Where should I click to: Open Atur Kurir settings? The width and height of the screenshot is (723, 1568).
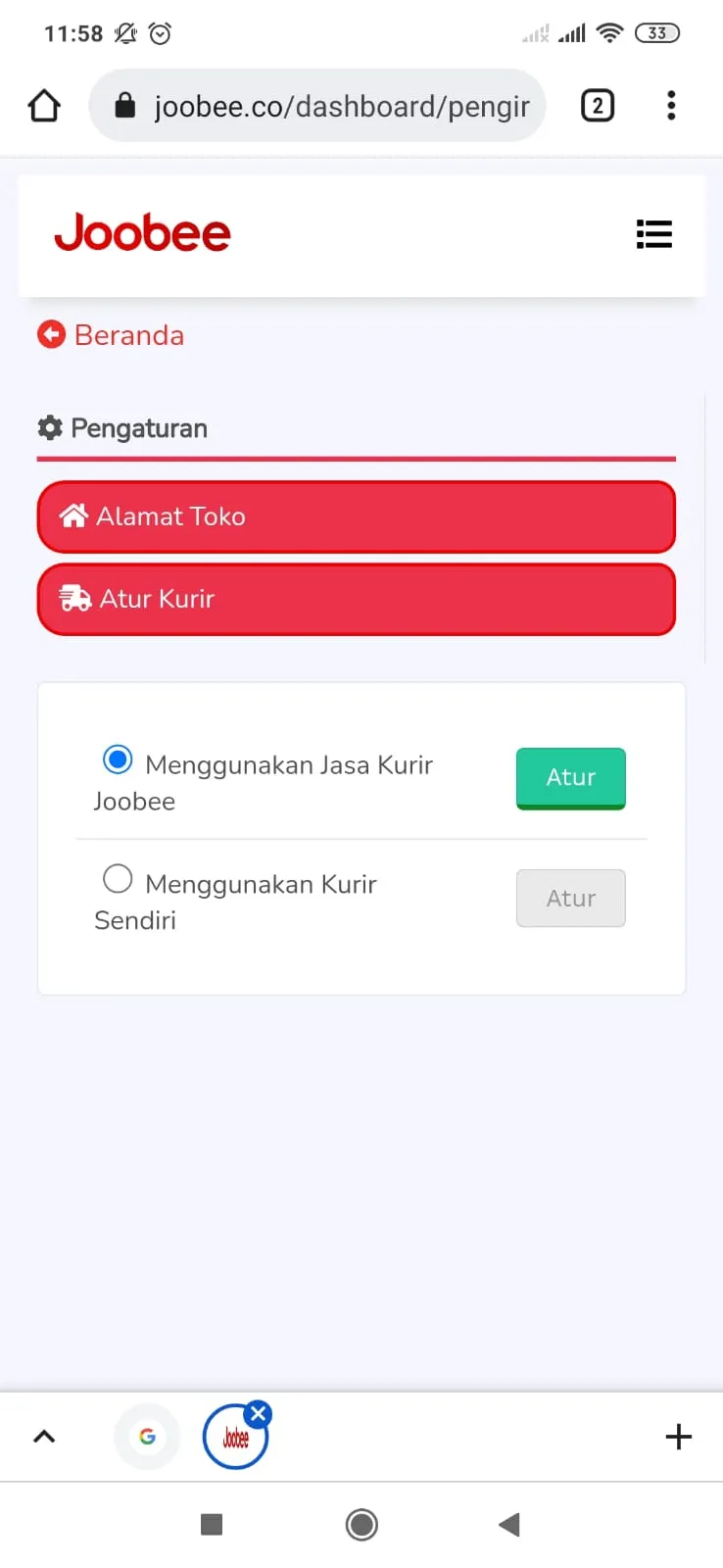coord(357,599)
